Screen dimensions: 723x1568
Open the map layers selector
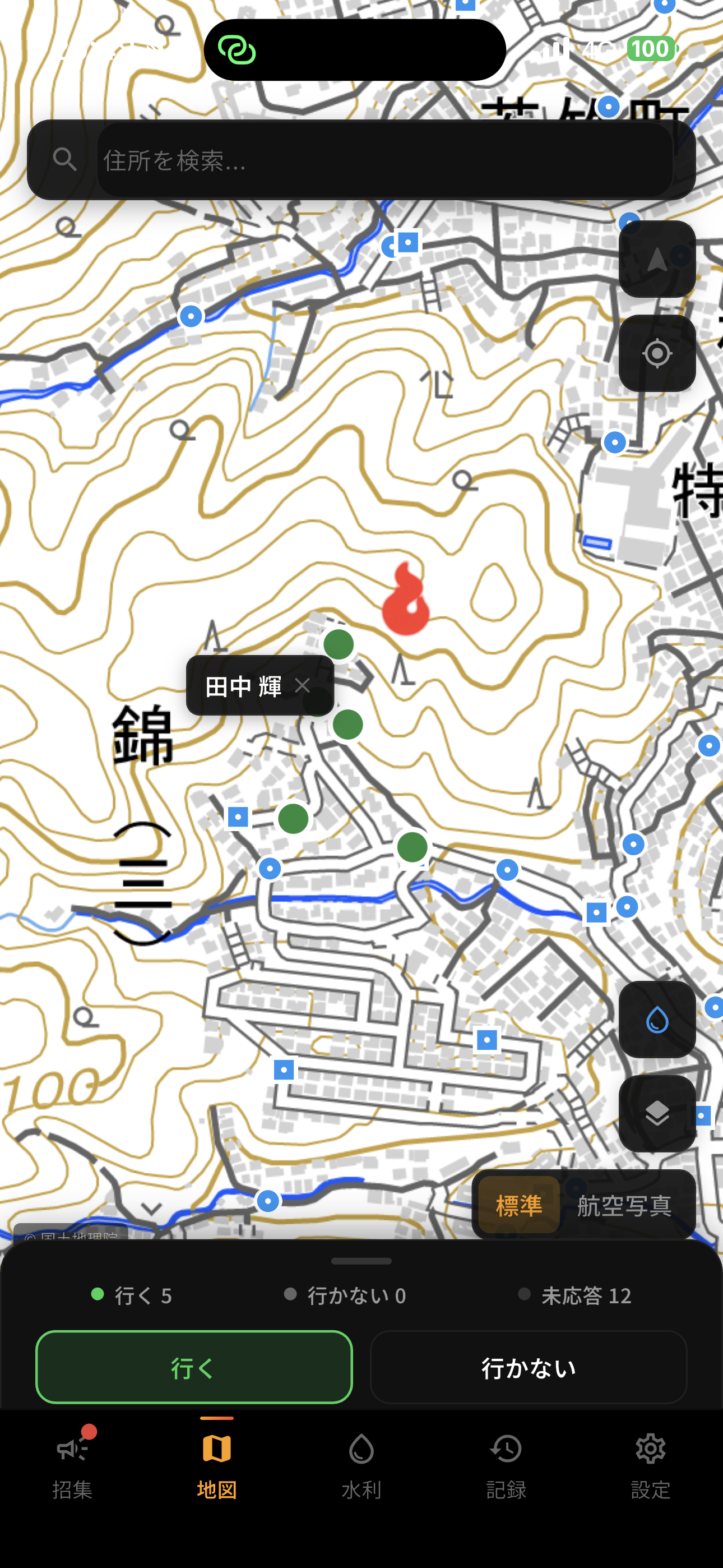point(657,1112)
